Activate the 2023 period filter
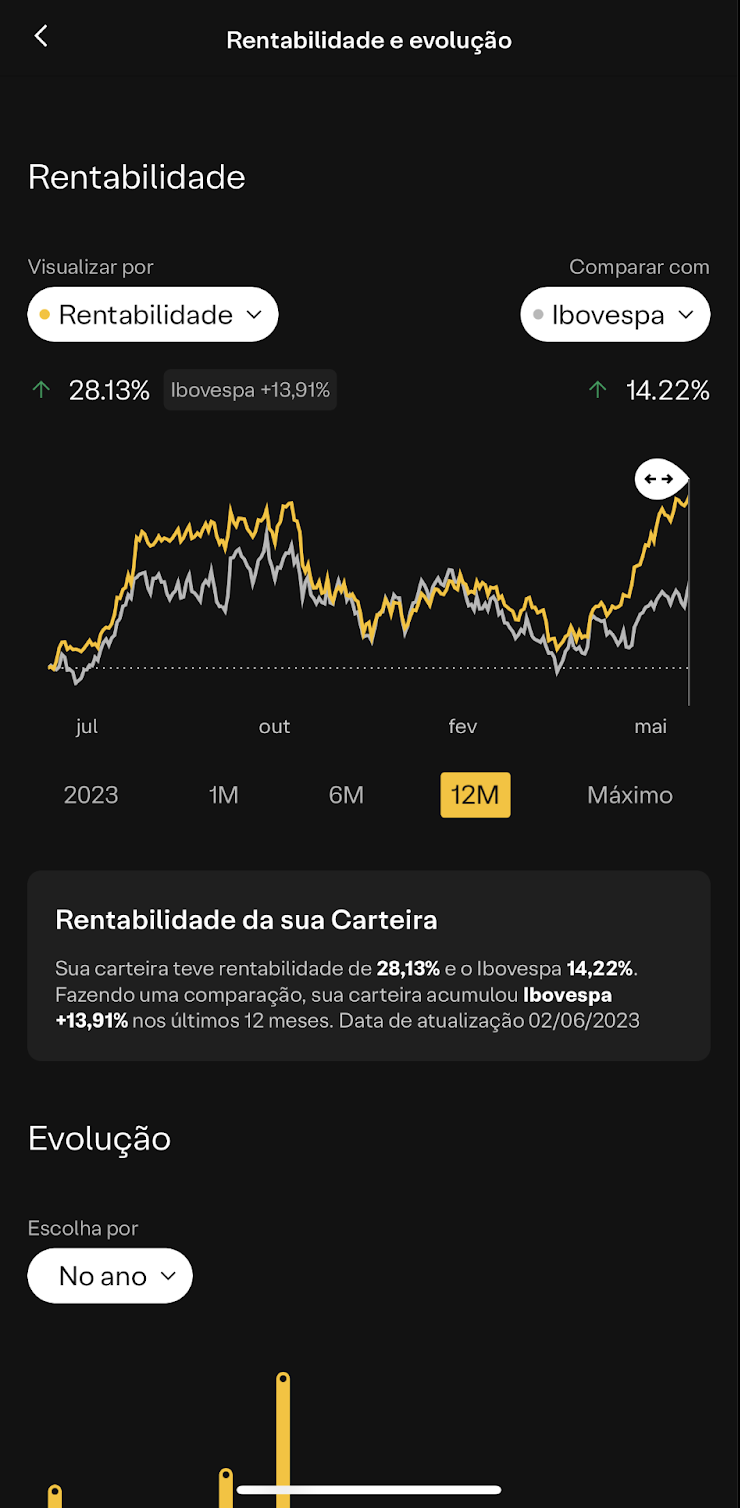The height and width of the screenshot is (1508, 740). click(91, 794)
